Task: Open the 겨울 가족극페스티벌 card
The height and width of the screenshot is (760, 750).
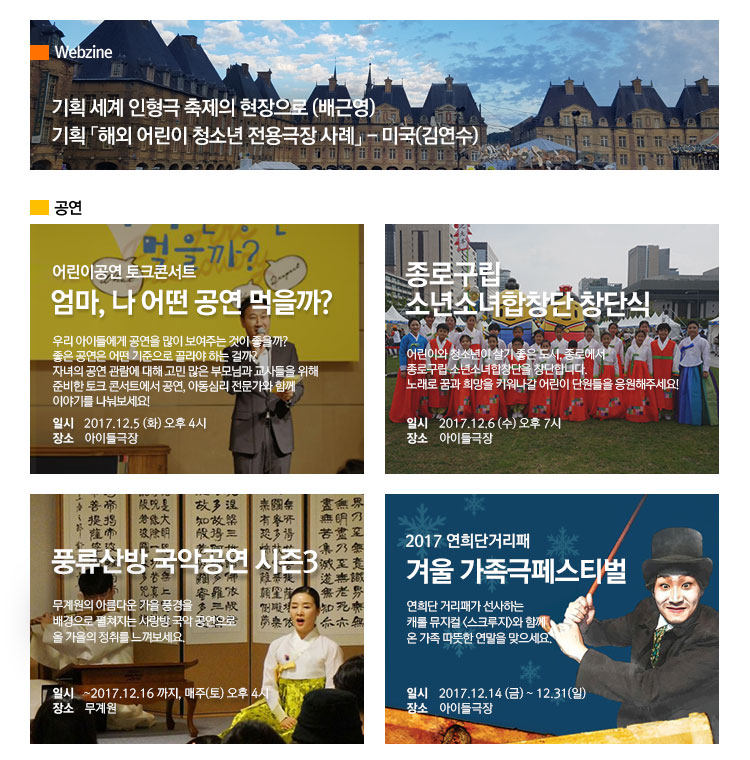Action: pos(552,618)
